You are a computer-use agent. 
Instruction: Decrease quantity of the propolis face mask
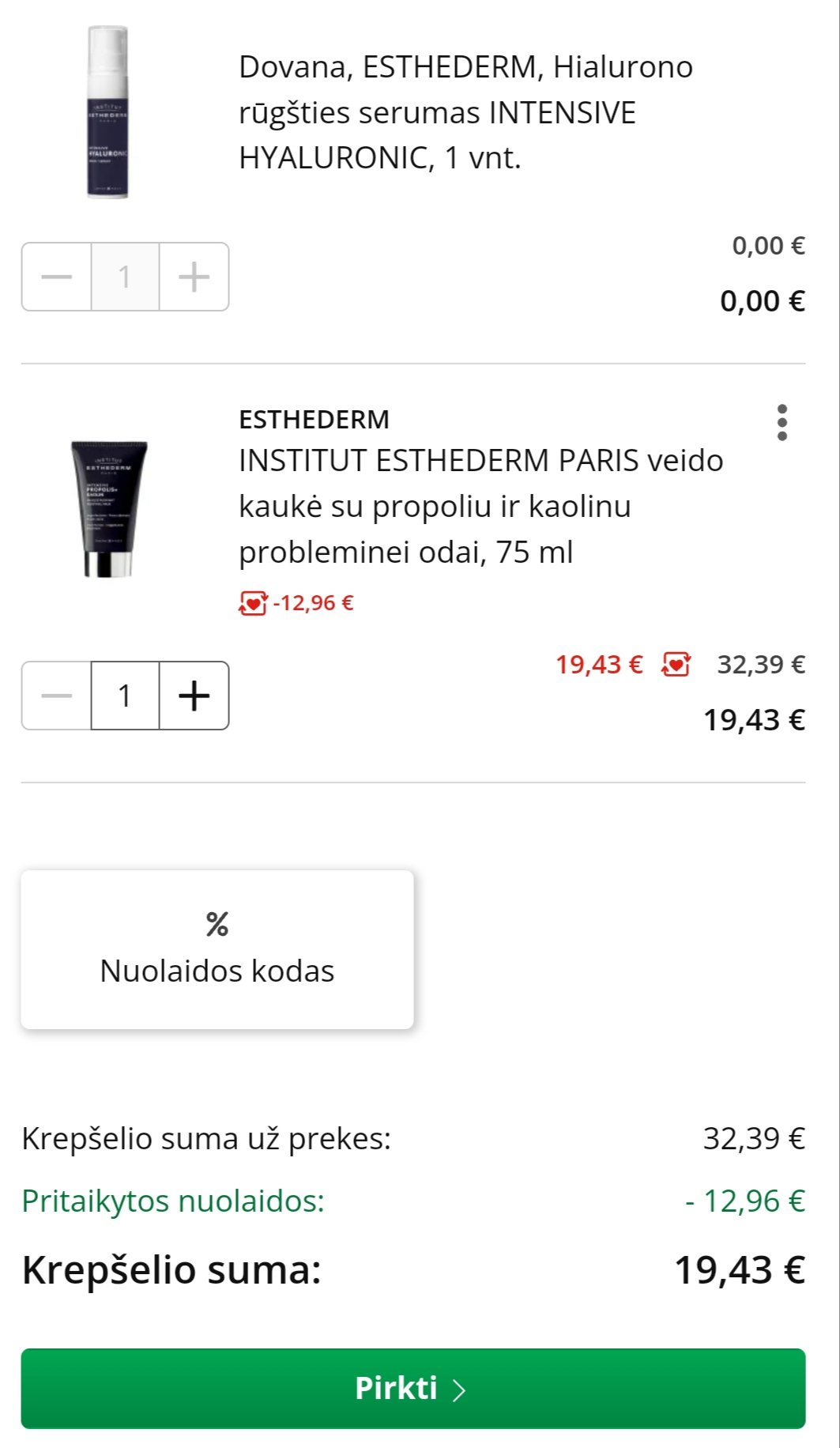tap(57, 696)
